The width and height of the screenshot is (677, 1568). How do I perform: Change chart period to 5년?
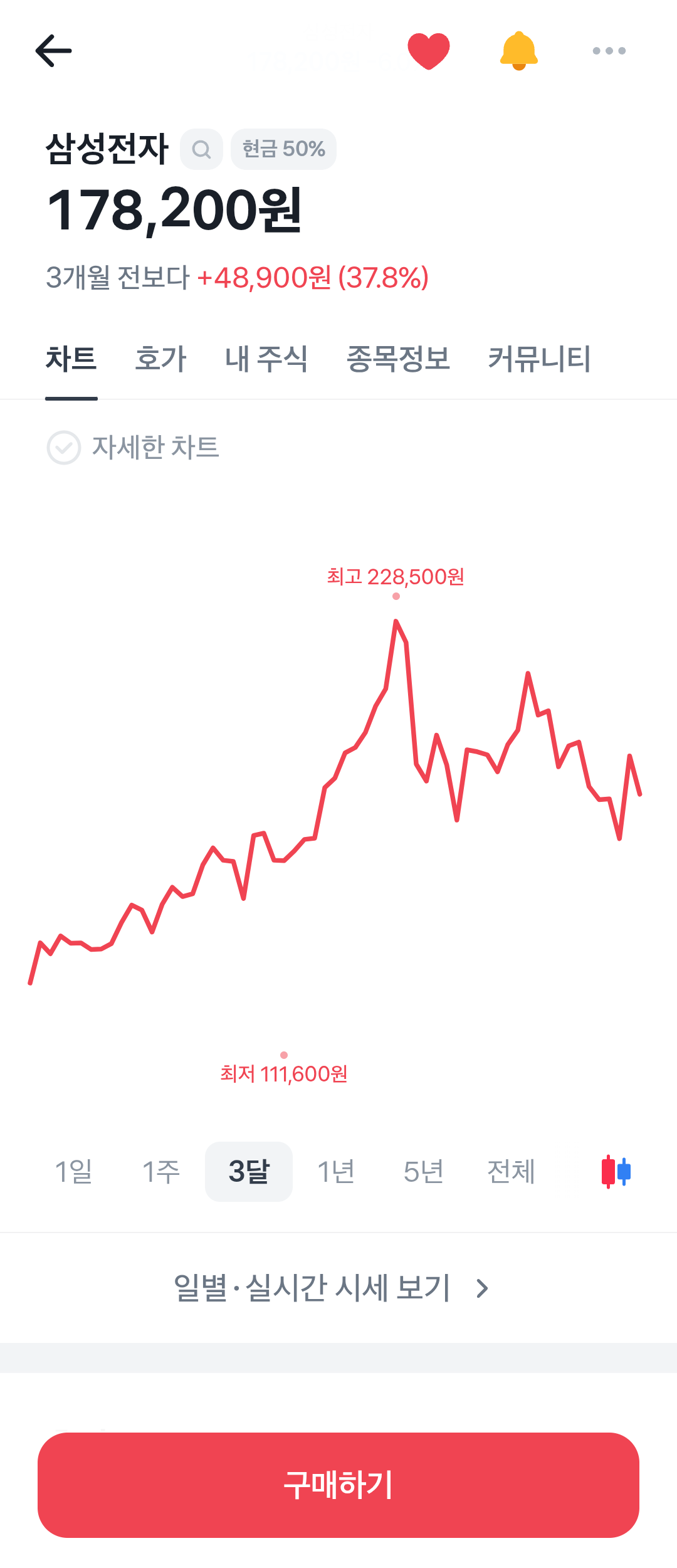point(424,1171)
